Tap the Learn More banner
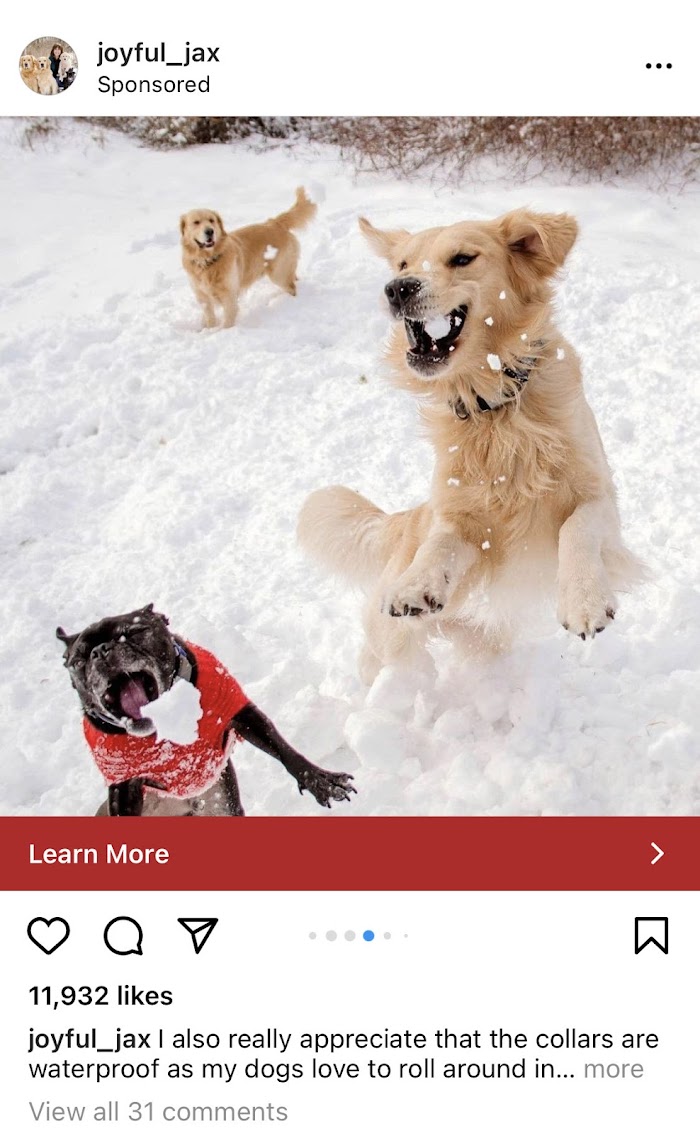Screen dimensions: 700x1133 click(350, 853)
